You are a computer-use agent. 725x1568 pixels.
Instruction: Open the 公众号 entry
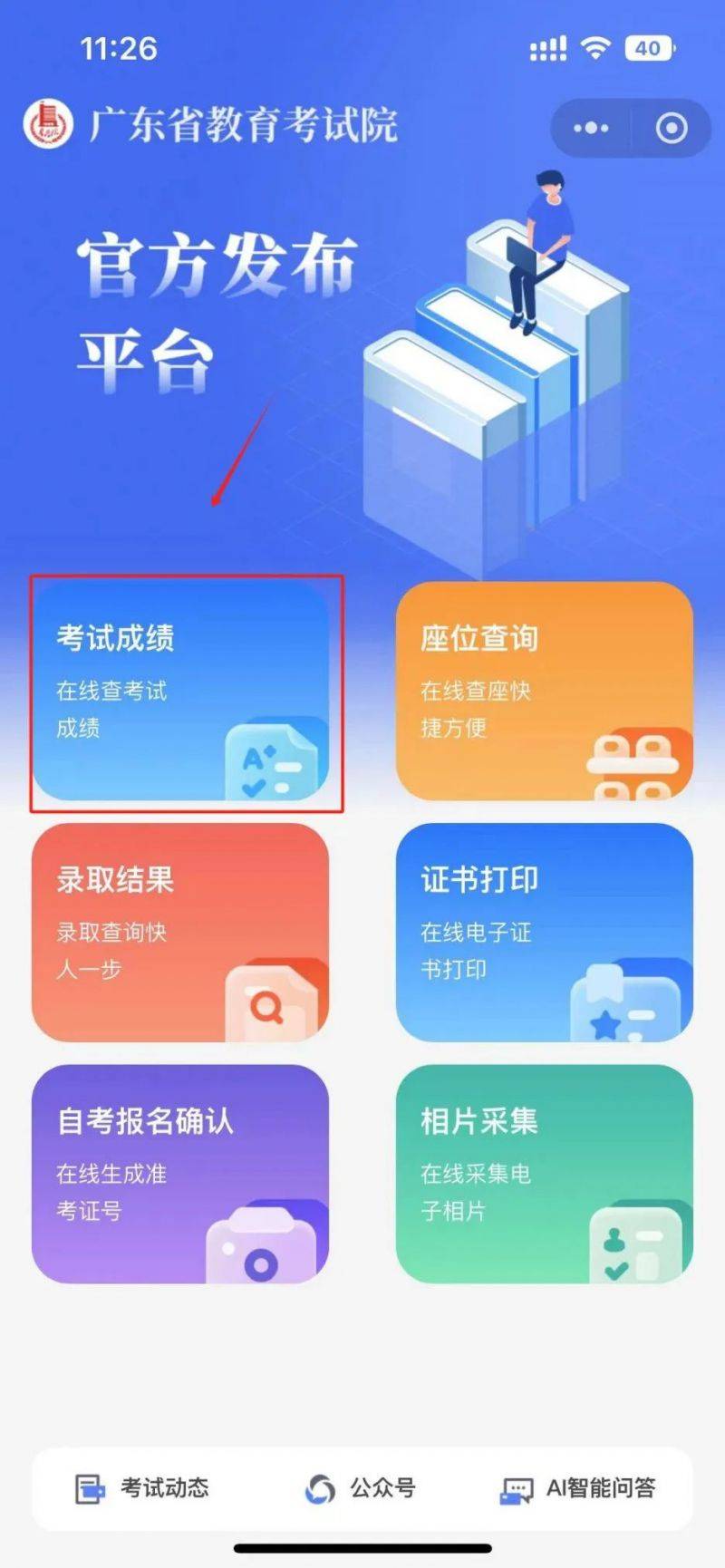[361, 1488]
